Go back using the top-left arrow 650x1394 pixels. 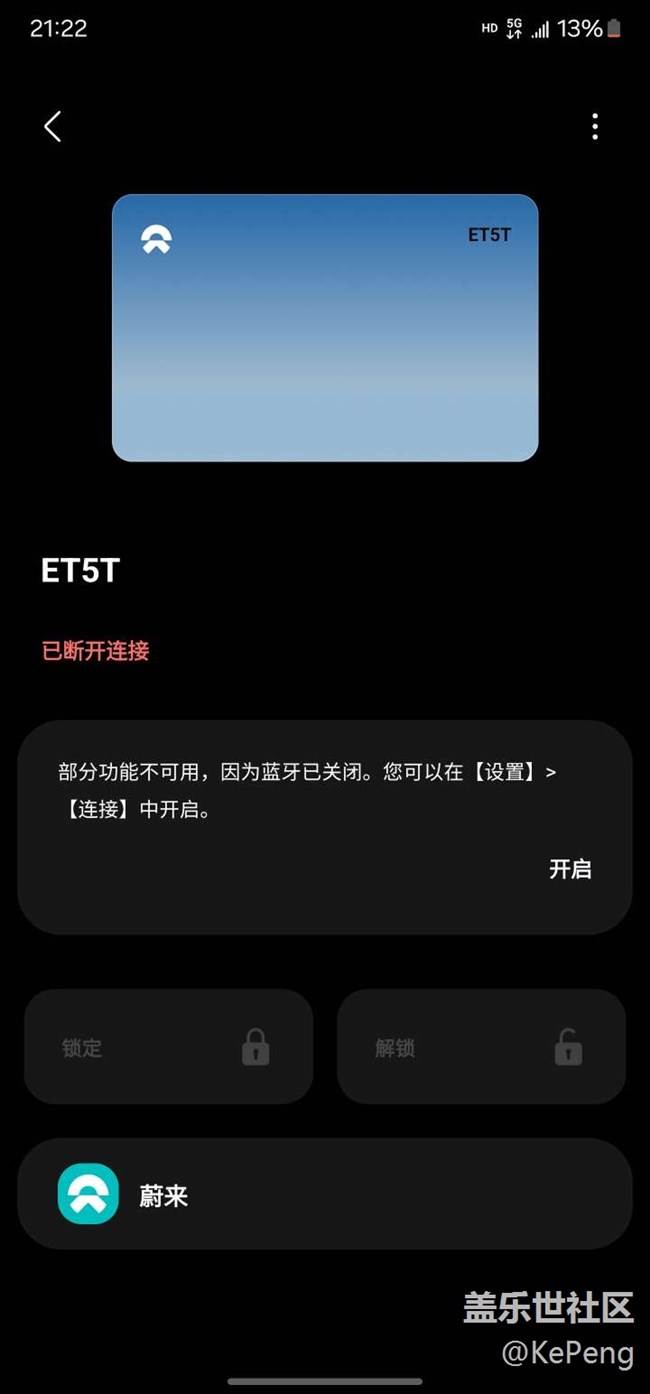click(53, 126)
